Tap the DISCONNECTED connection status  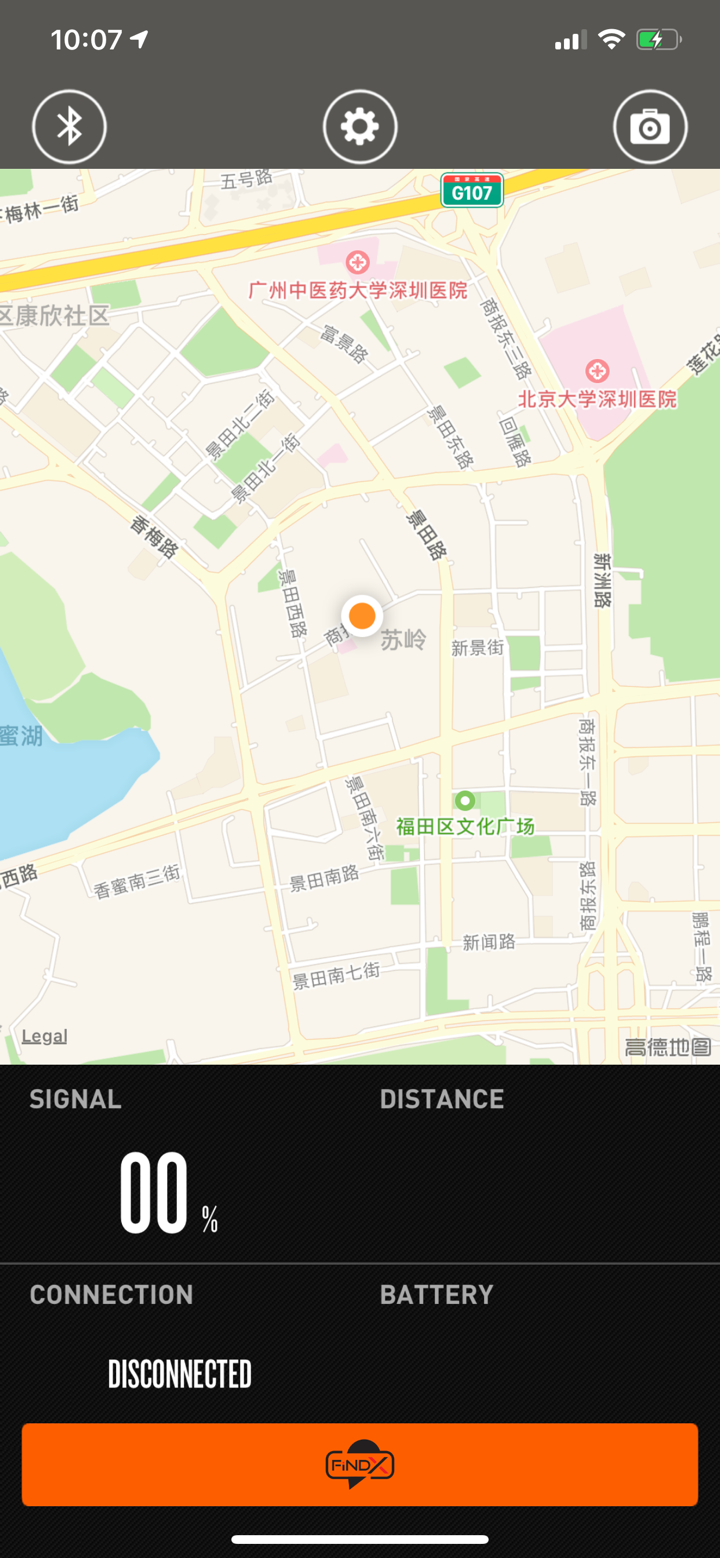coord(179,1374)
